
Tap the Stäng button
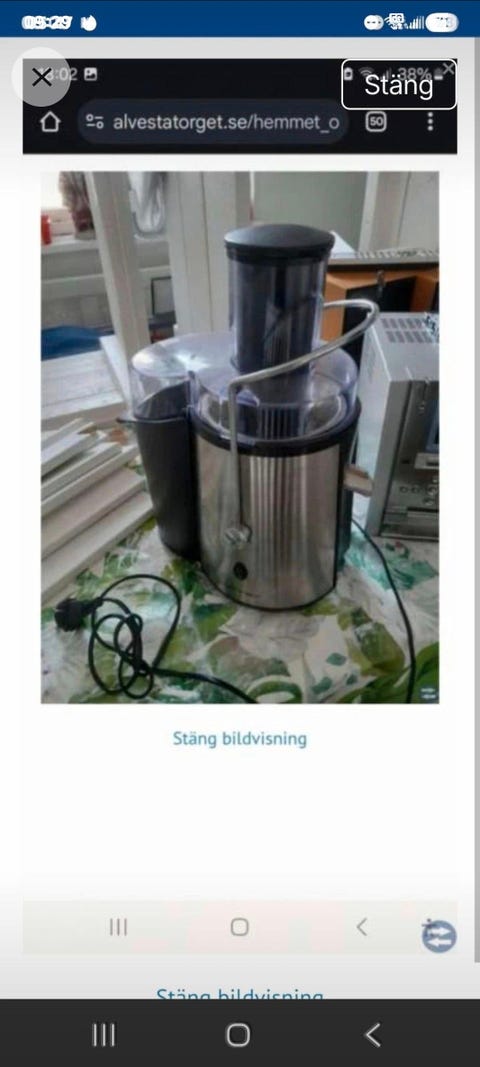[x=399, y=85]
